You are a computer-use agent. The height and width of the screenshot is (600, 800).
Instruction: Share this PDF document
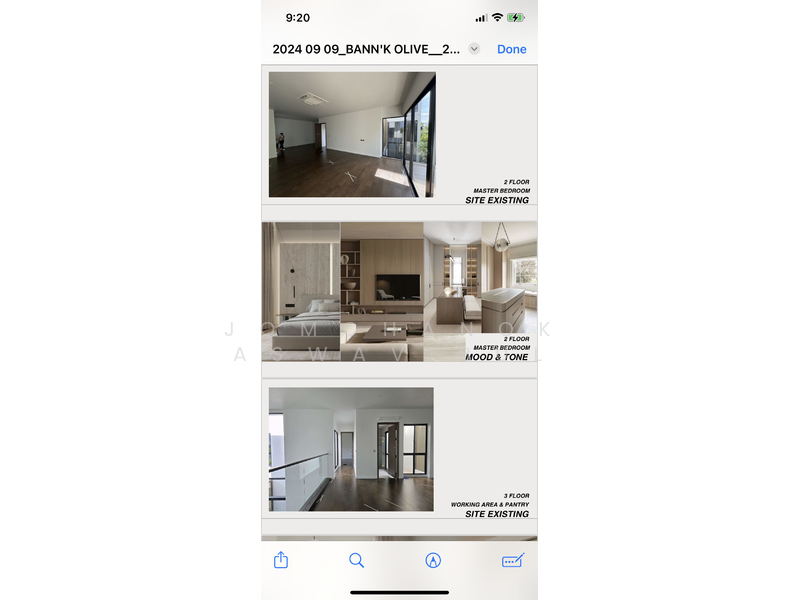[x=281, y=560]
